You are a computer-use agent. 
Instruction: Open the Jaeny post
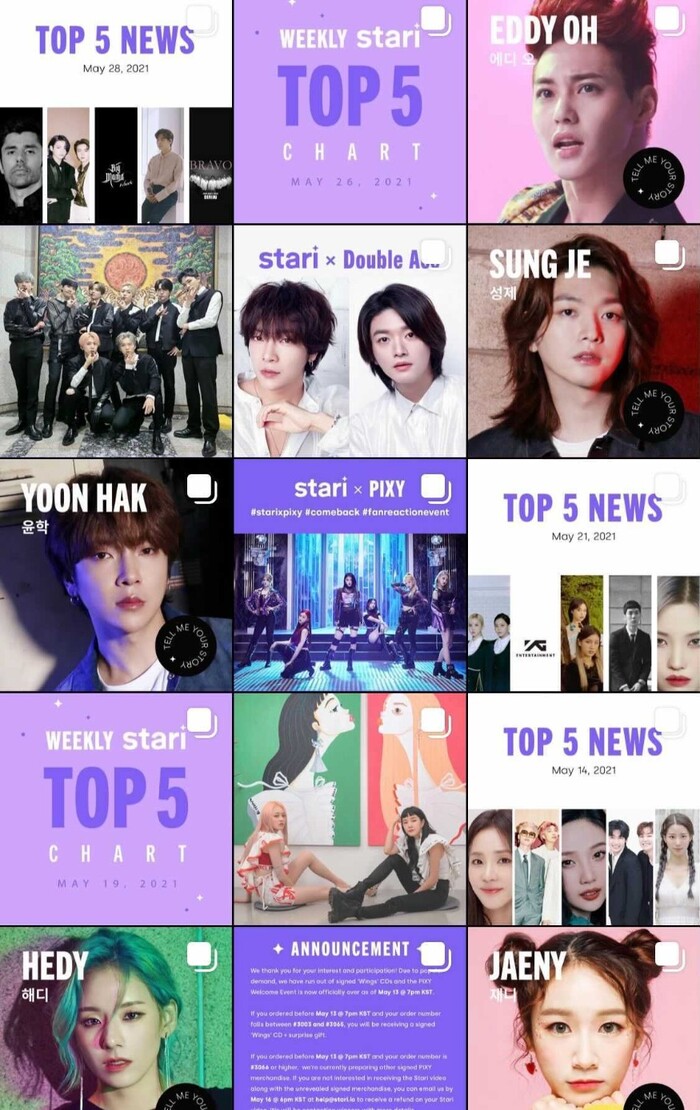click(x=583, y=1020)
